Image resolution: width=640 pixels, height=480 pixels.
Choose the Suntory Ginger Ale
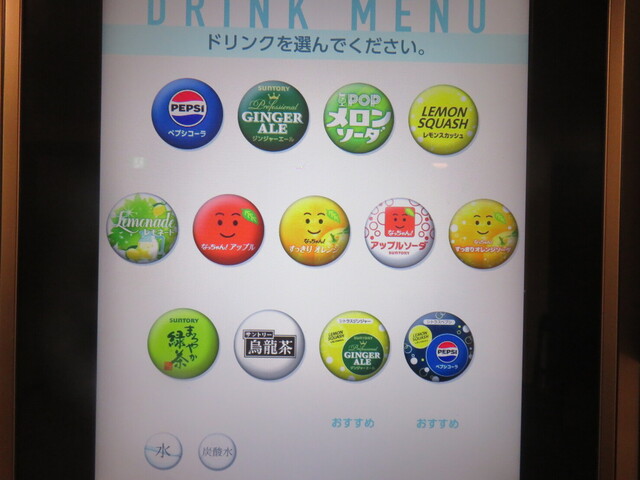coord(273,116)
